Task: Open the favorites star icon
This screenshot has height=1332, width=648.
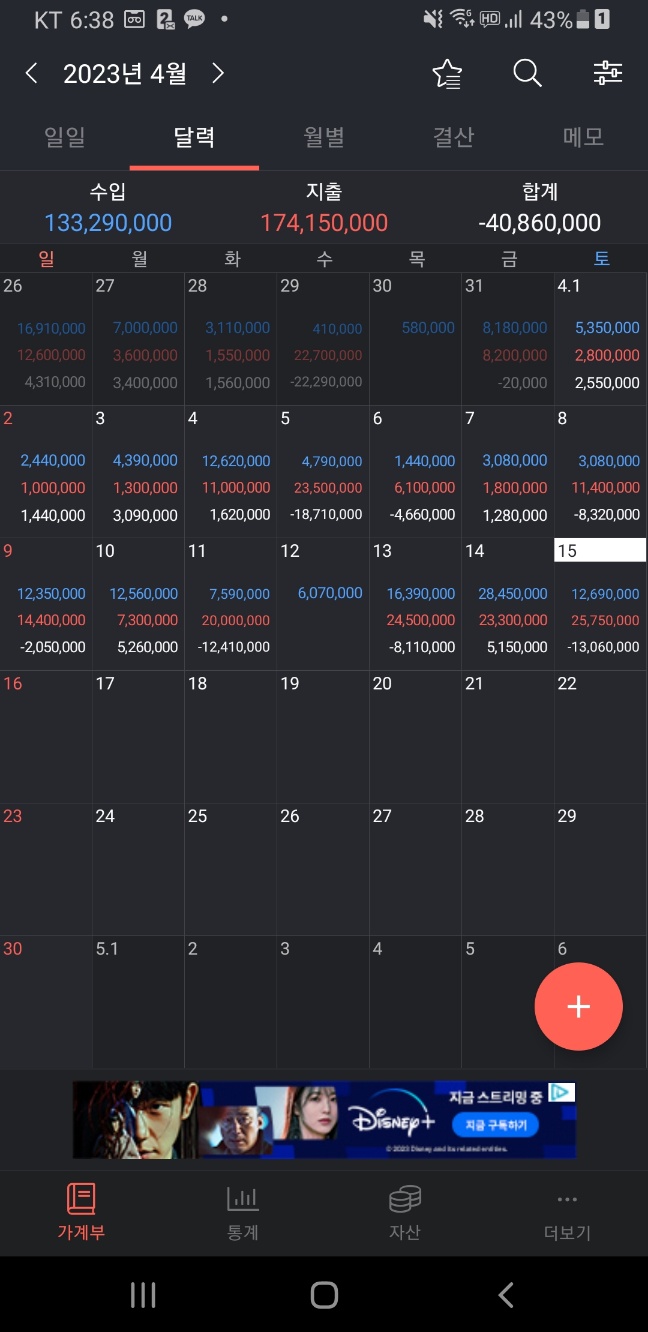Action: [447, 73]
